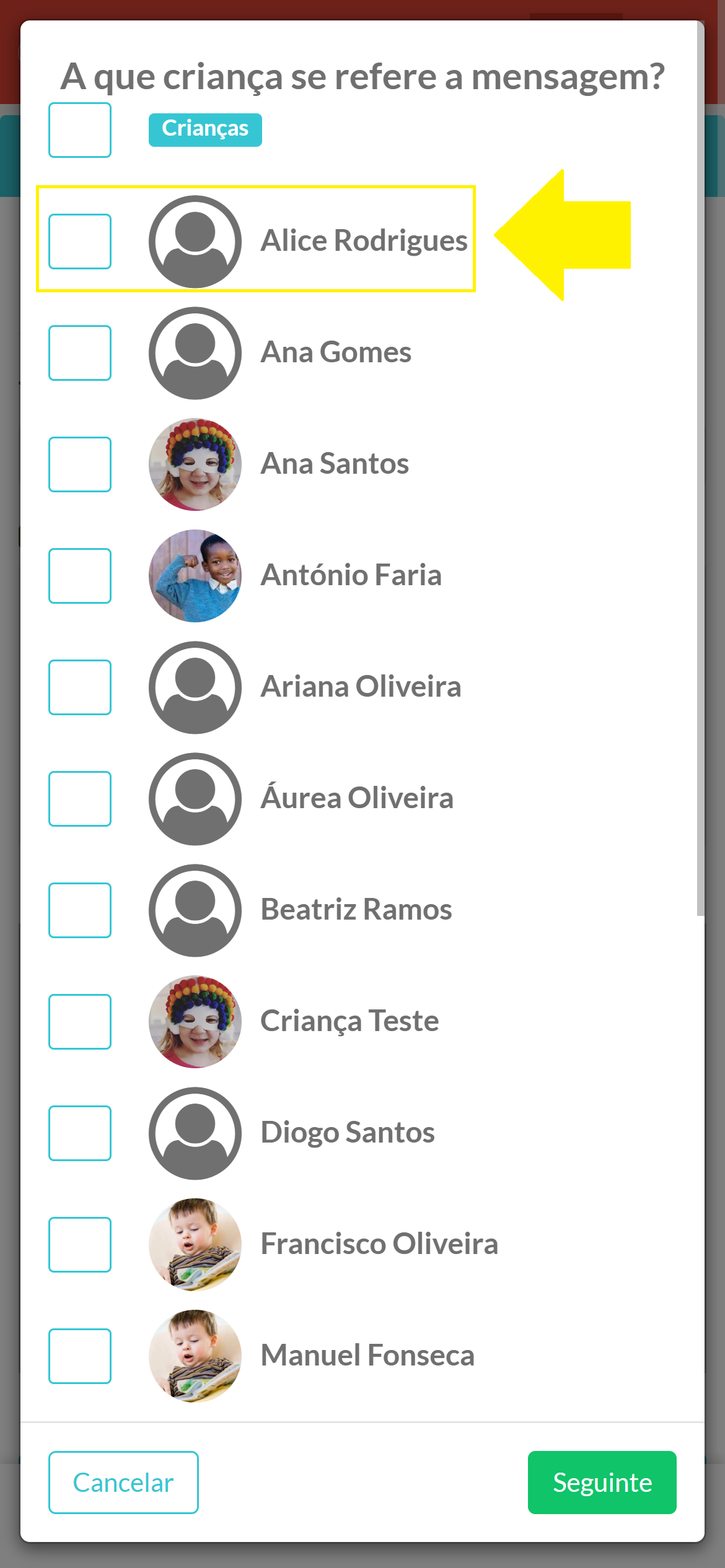Image resolution: width=725 pixels, height=1568 pixels.
Task: Check the Crianças select-all checkbox
Action: pos(80,130)
